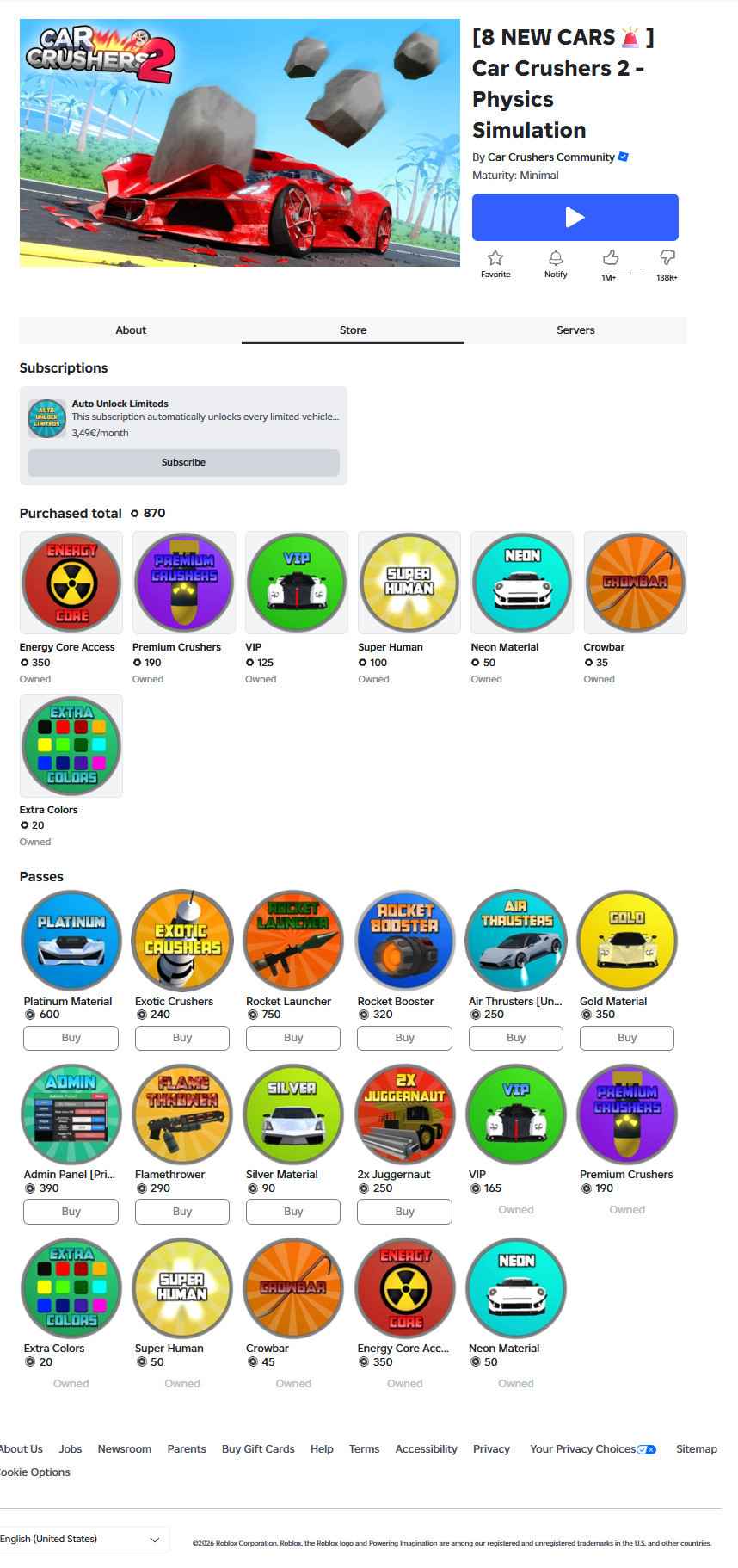This screenshot has width=738, height=1568.
Task: Subscribe to Auto Unlock Limiteds
Action: click(x=183, y=462)
